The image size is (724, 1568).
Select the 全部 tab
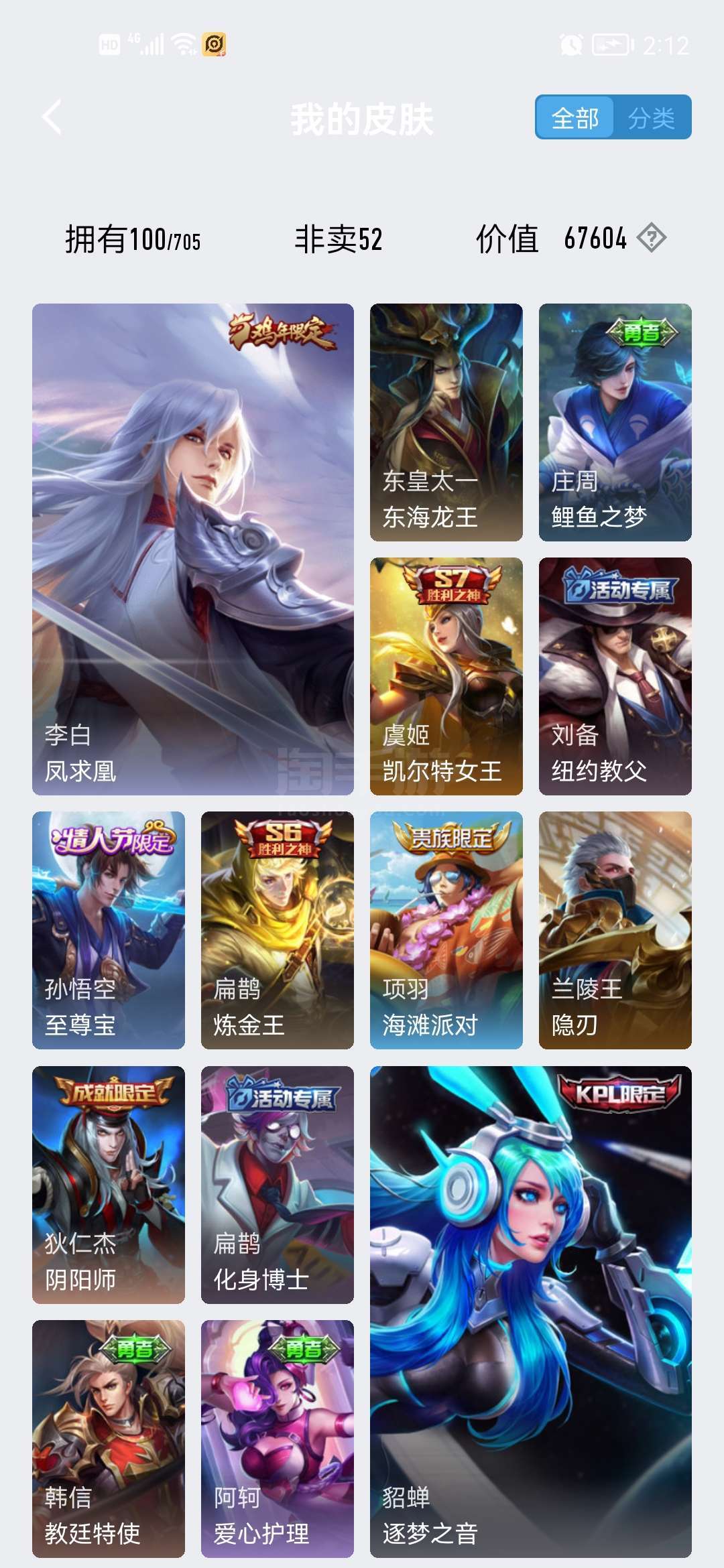pyautogui.click(x=575, y=118)
